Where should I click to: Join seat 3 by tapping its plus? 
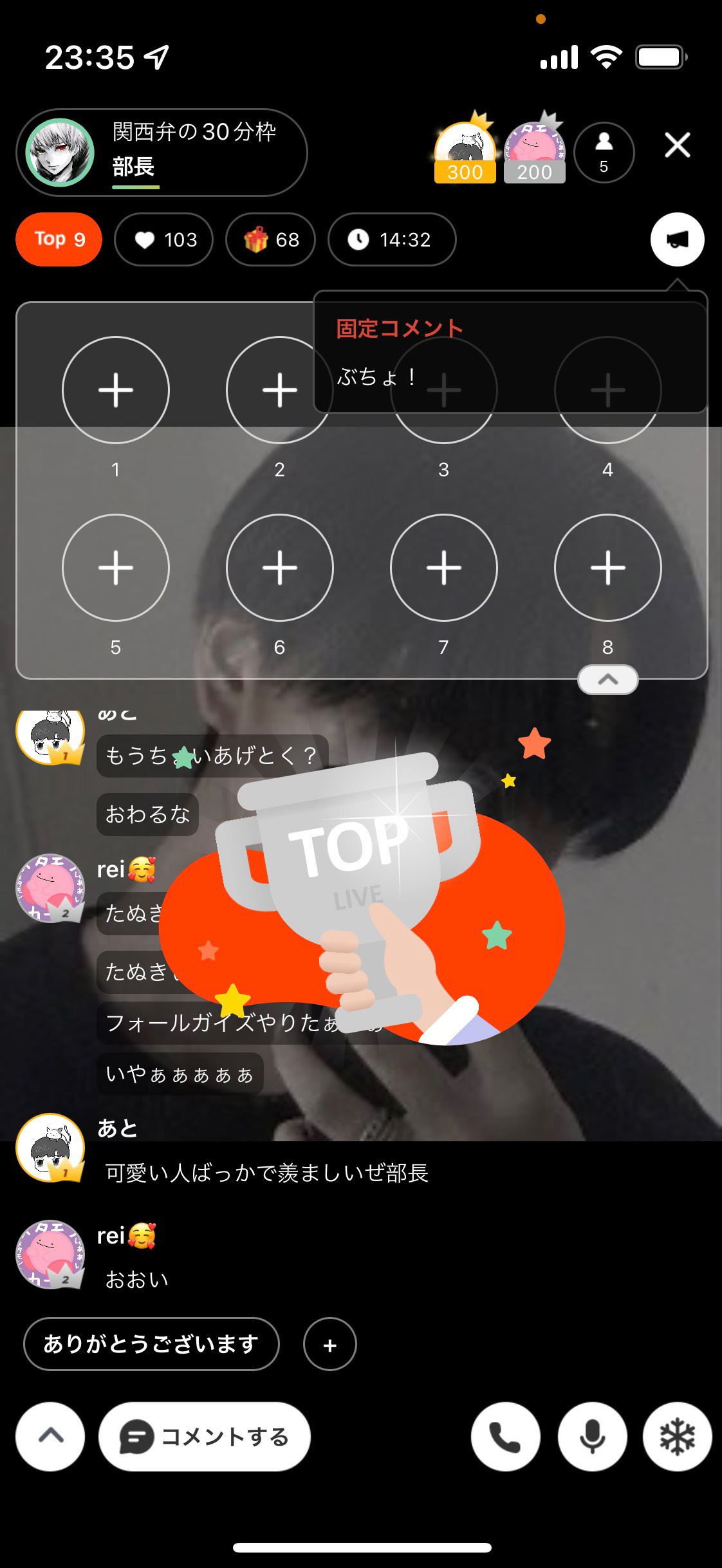[x=443, y=390]
